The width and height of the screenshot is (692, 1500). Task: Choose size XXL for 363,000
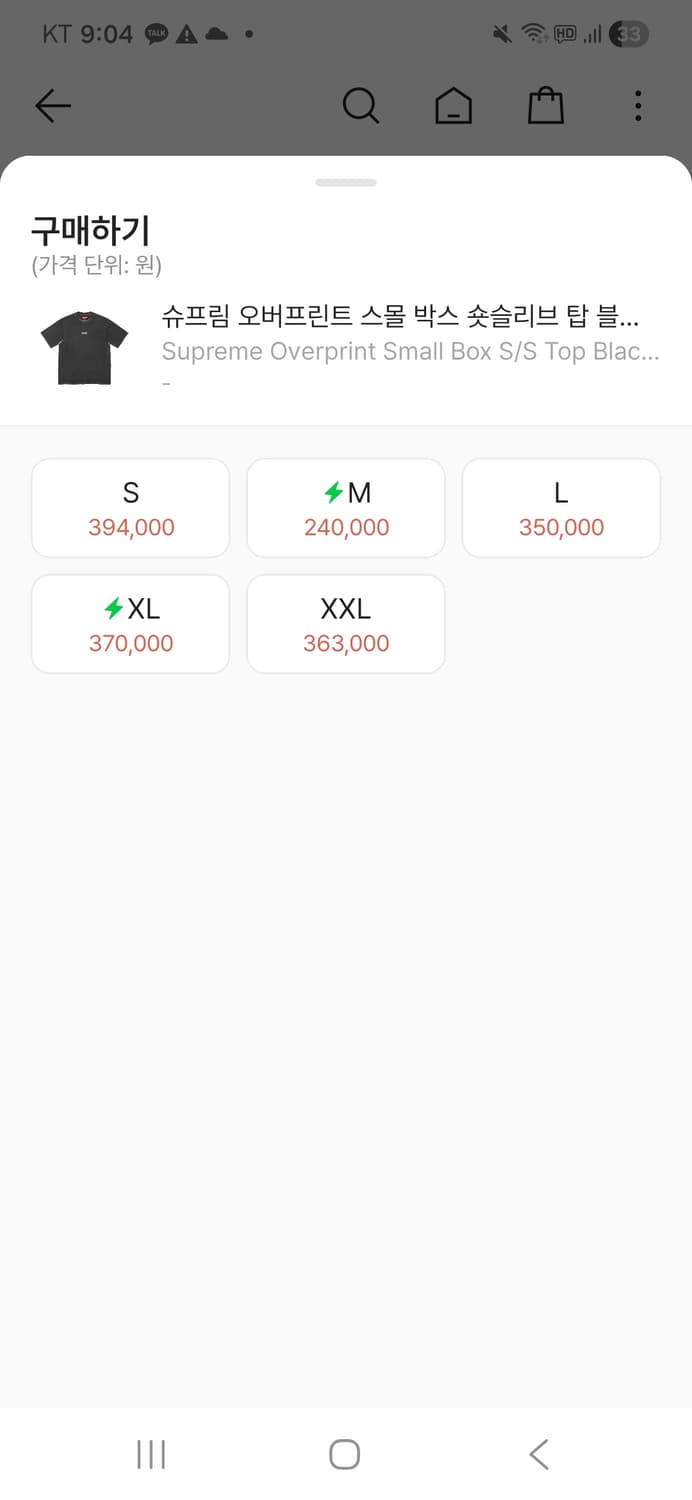click(345, 624)
